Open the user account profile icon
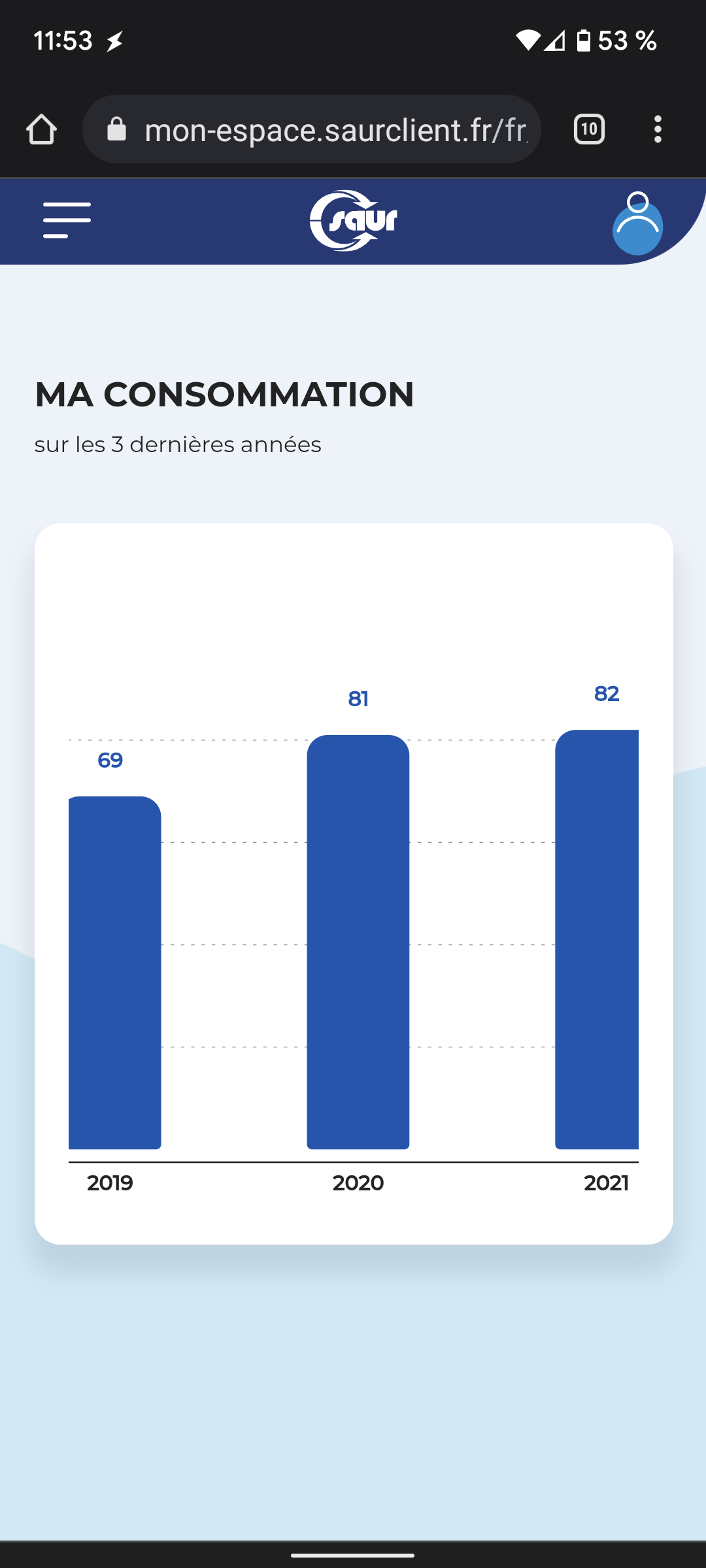706x1568 pixels. pyautogui.click(x=637, y=223)
